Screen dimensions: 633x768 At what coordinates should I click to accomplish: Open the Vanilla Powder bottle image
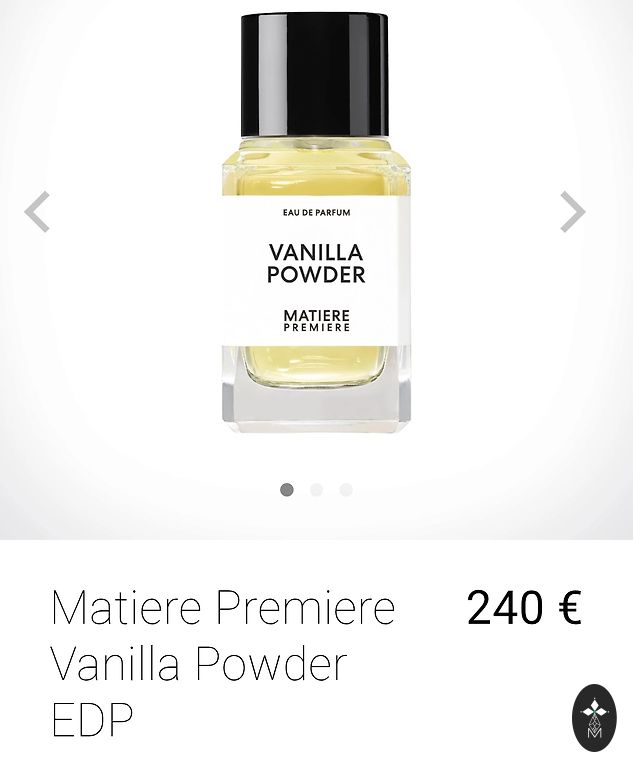click(x=315, y=230)
